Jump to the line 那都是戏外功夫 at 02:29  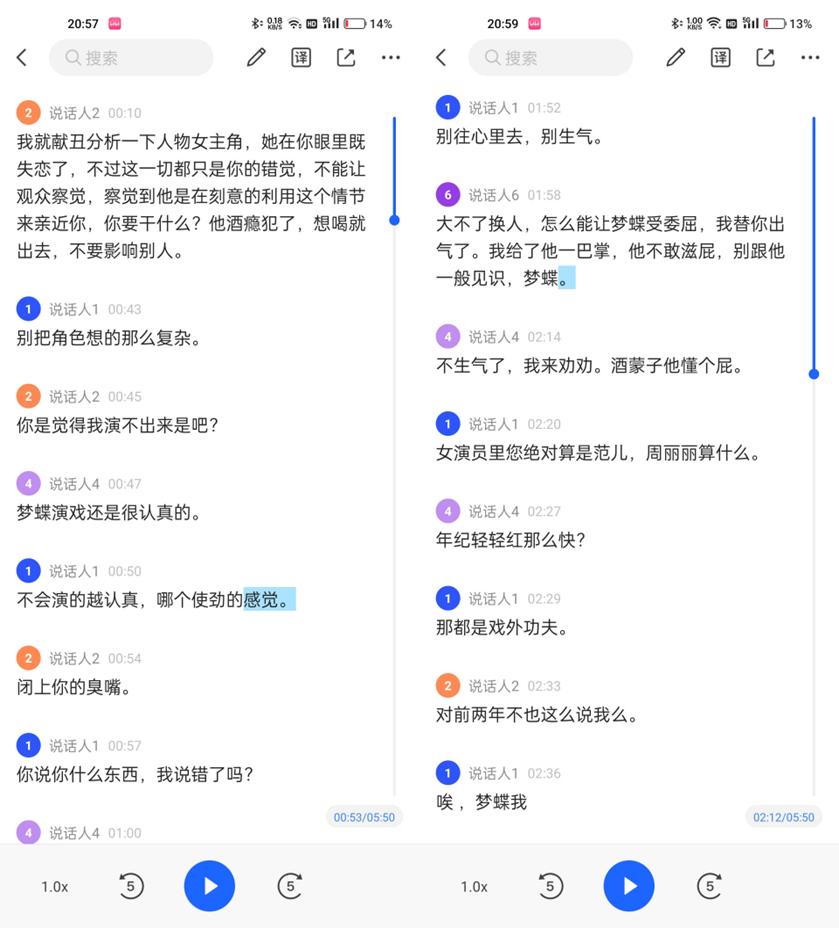[502, 628]
